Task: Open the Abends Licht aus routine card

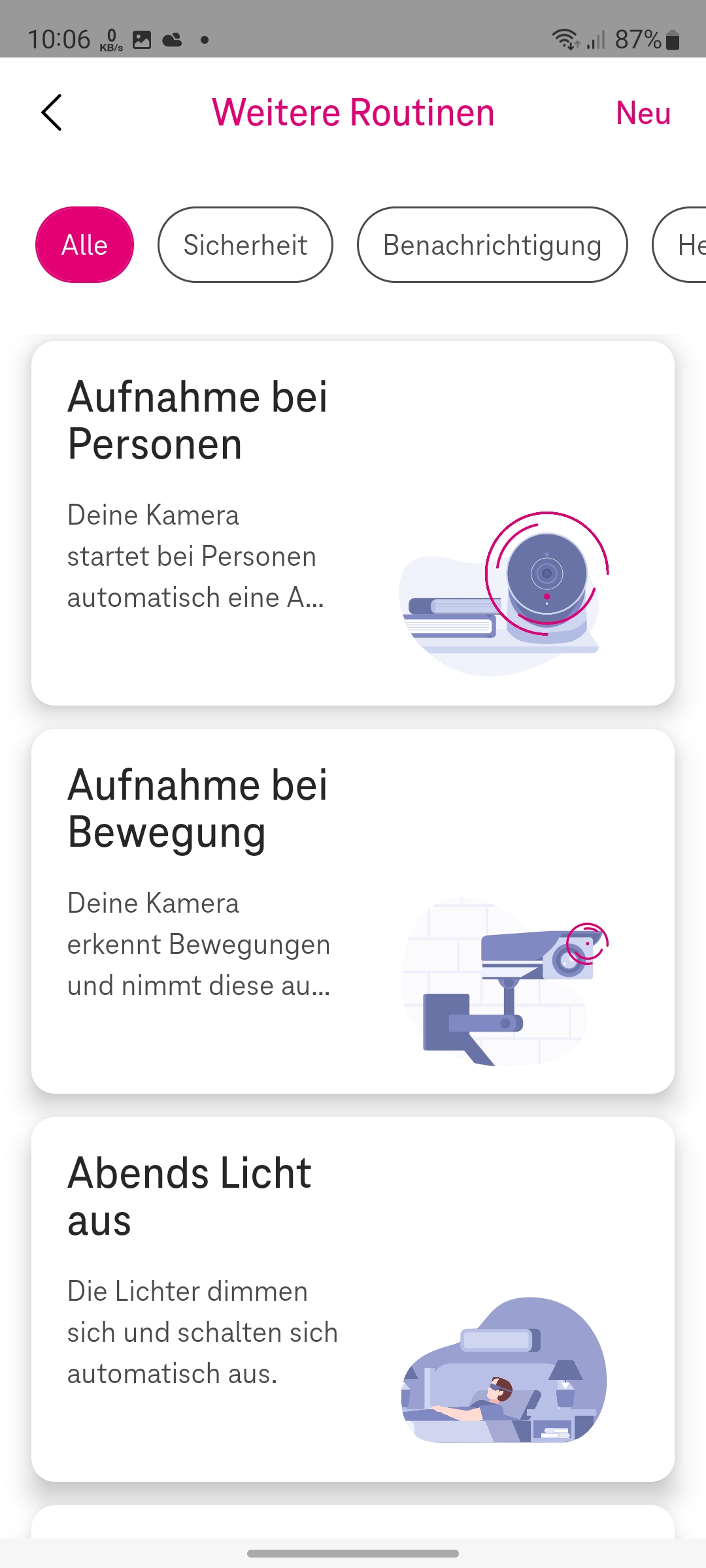Action: click(x=353, y=1299)
